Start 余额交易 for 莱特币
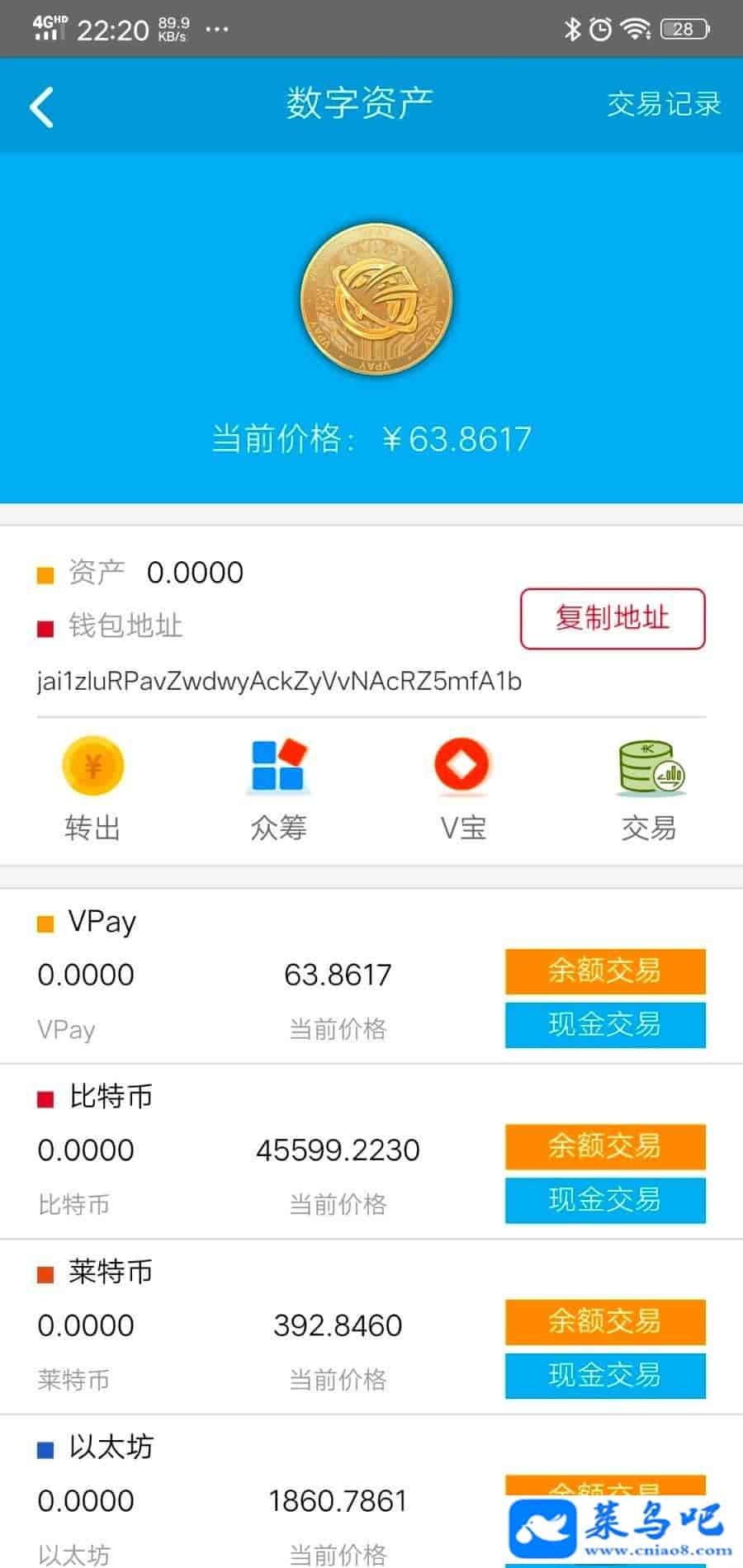 coord(605,1322)
